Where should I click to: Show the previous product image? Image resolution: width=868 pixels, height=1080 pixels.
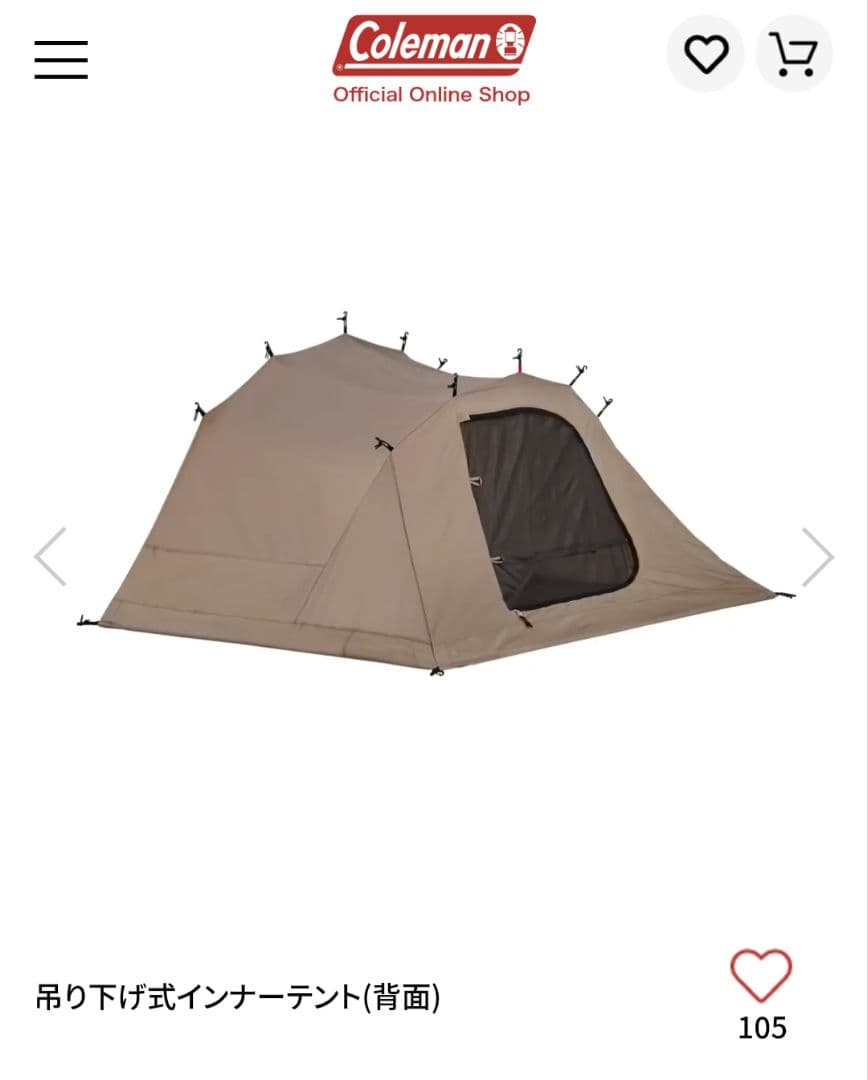(x=50, y=556)
